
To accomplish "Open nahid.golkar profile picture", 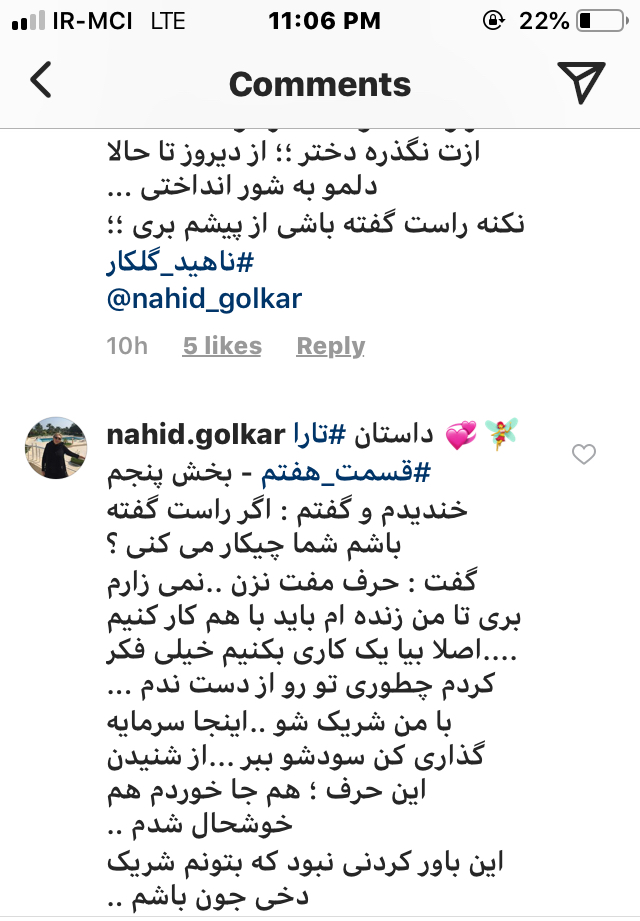I will pyautogui.click(x=56, y=449).
